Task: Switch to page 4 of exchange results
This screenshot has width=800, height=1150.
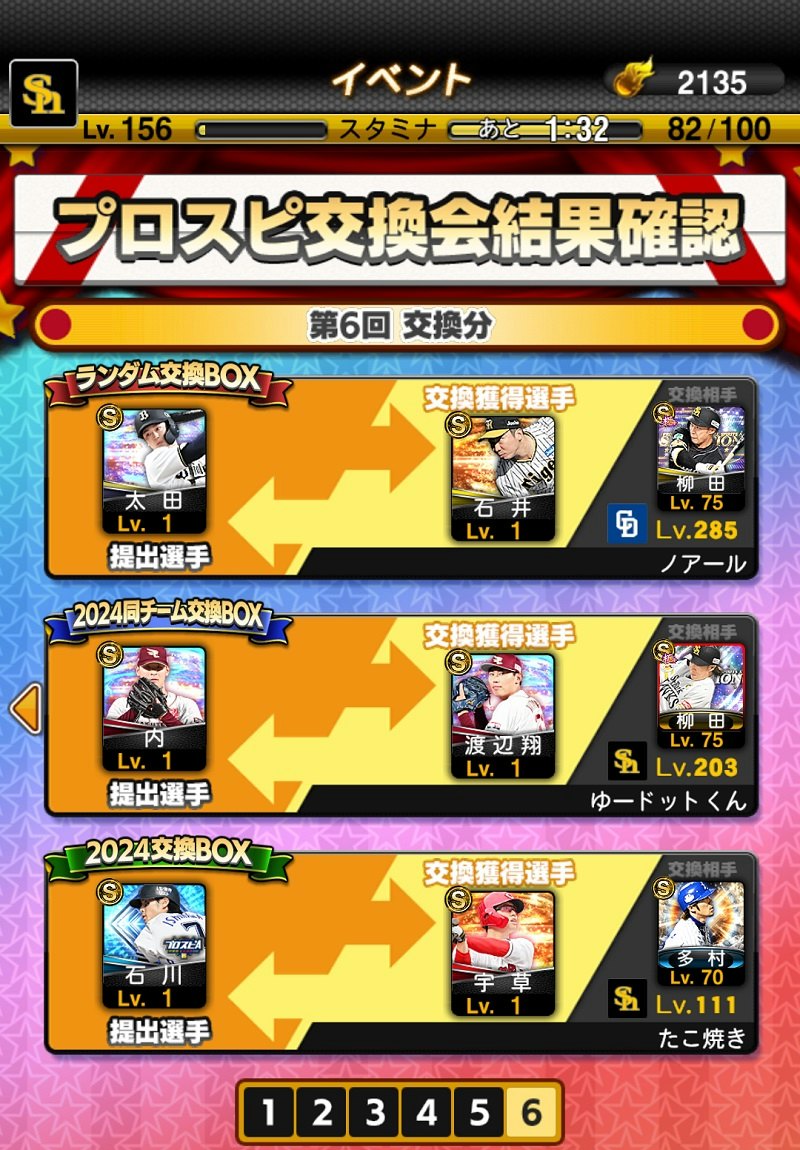Action: (x=426, y=1112)
